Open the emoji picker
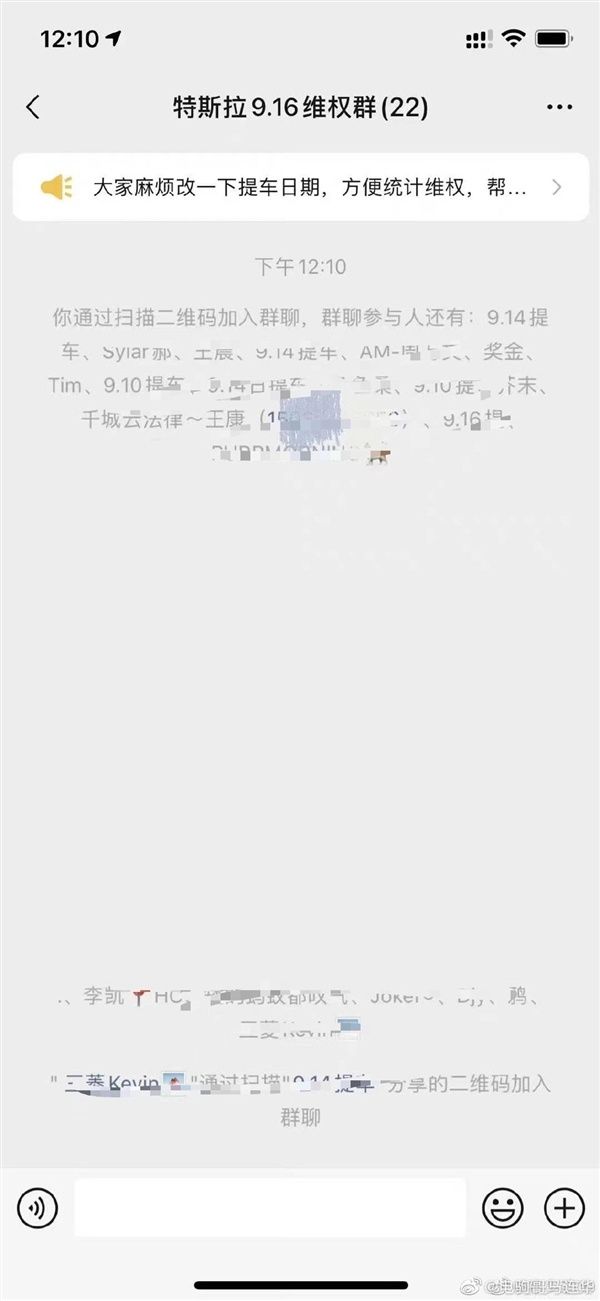600x1301 pixels. coord(502,1208)
